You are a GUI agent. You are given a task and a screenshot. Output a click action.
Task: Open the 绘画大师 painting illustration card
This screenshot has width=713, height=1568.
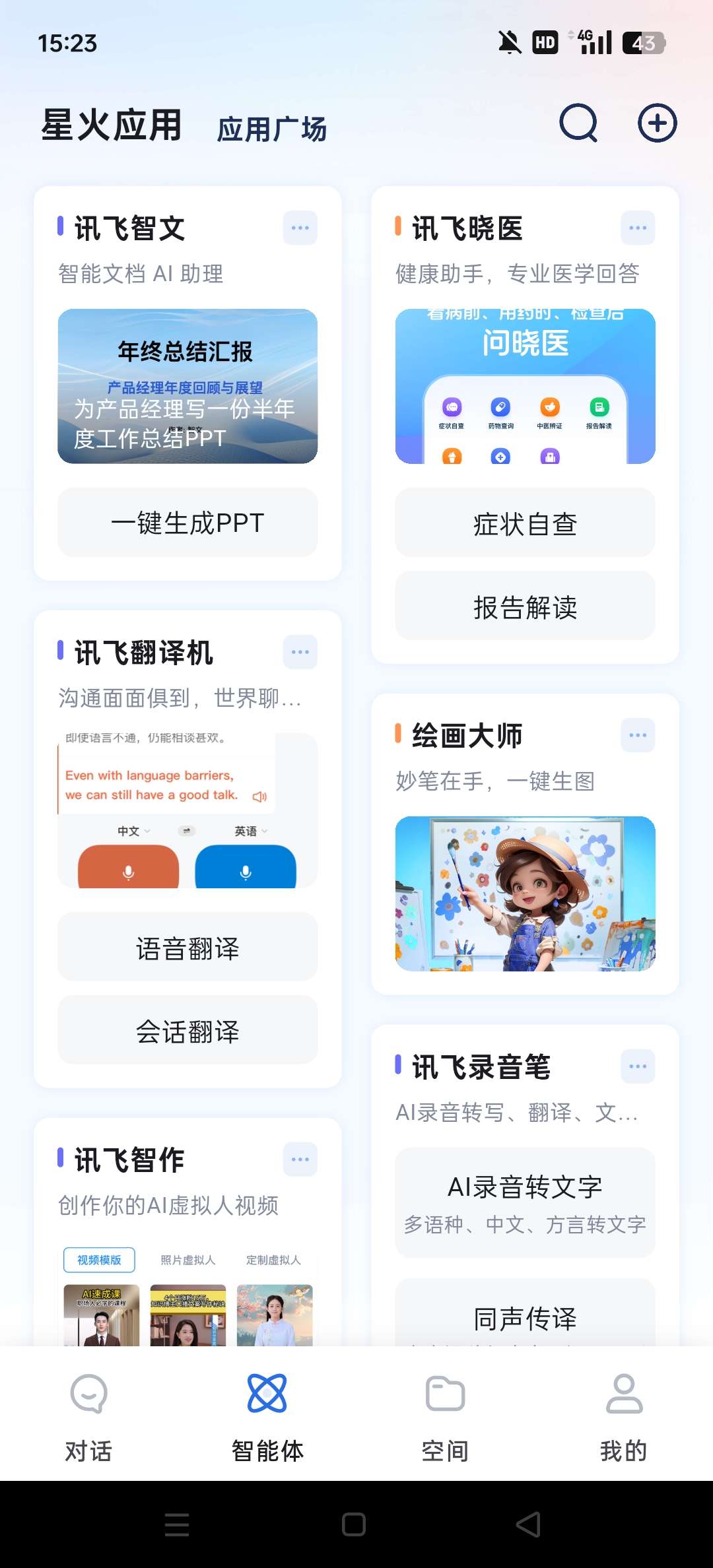525,894
